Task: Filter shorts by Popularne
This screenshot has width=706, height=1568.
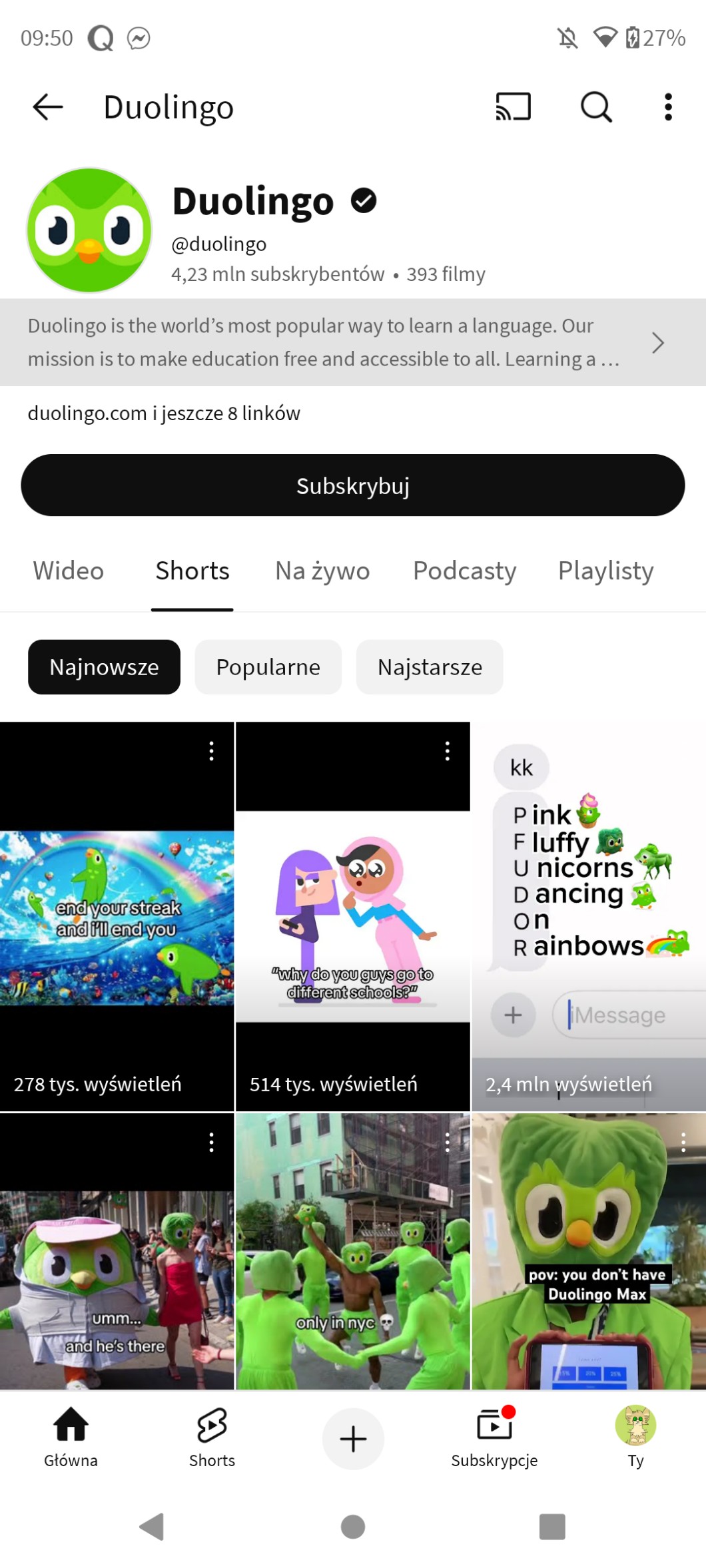Action: click(268, 667)
